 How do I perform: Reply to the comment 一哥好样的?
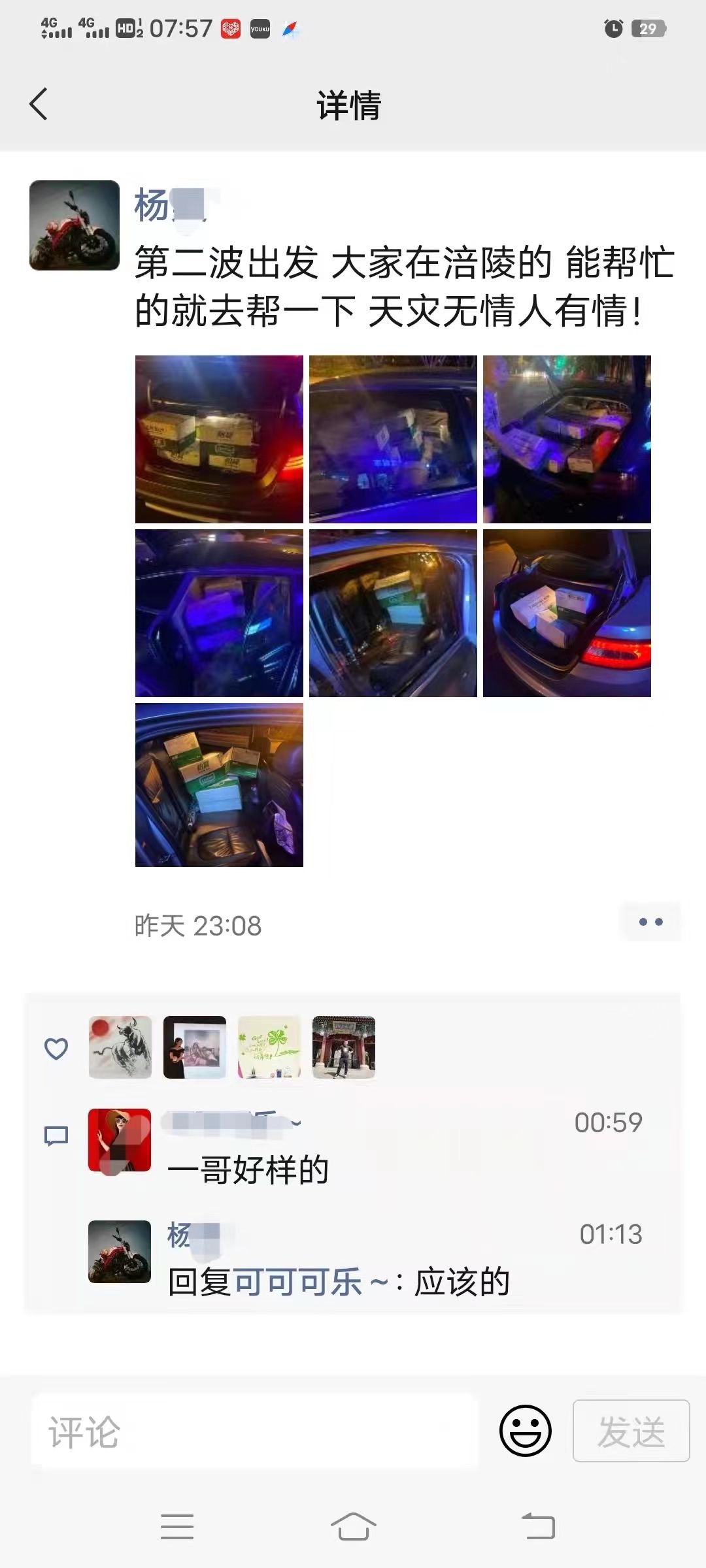[248, 1170]
